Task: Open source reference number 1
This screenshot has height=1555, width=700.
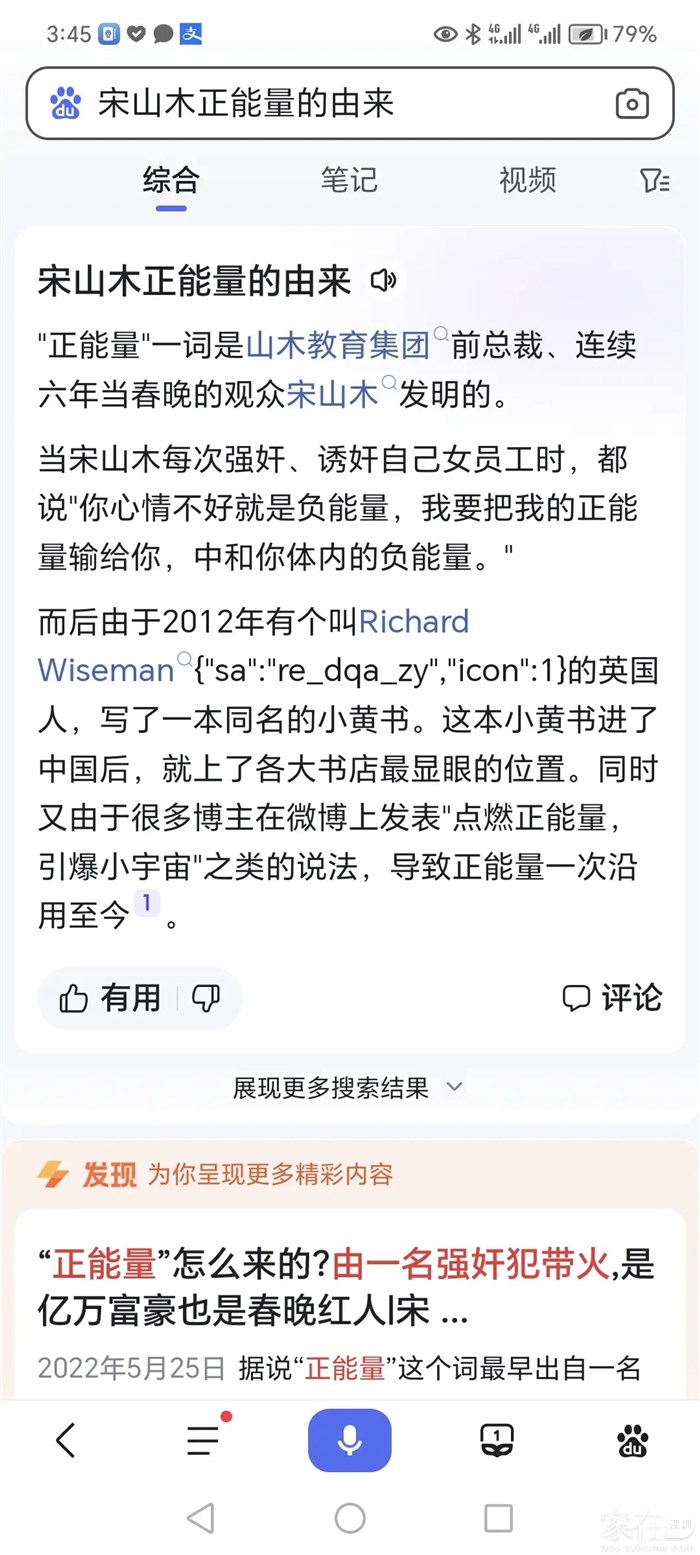Action: [x=146, y=904]
